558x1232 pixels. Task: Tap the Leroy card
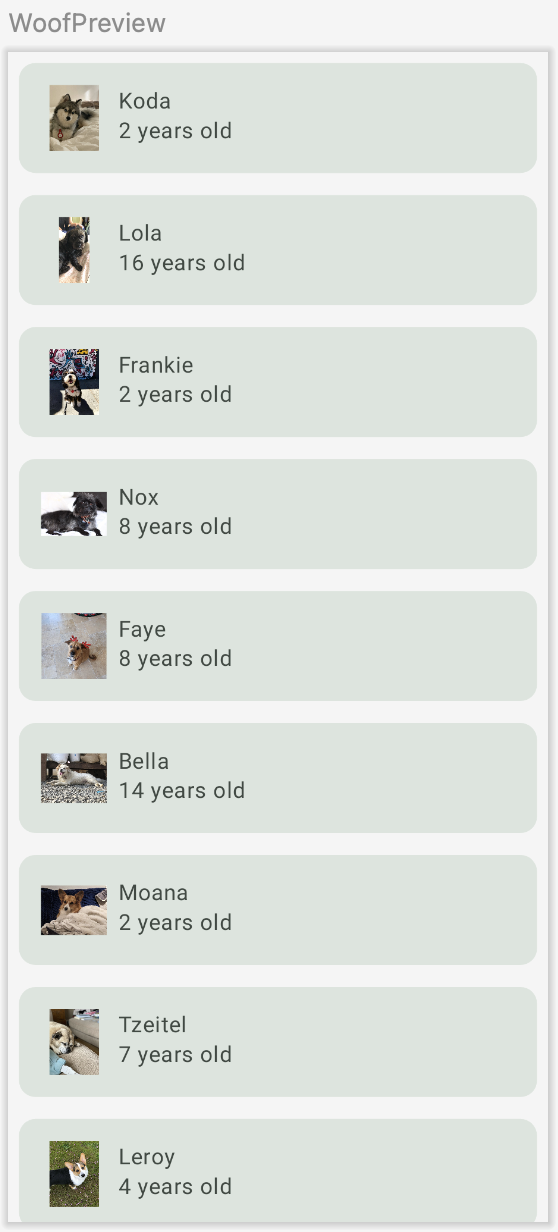(x=278, y=1170)
